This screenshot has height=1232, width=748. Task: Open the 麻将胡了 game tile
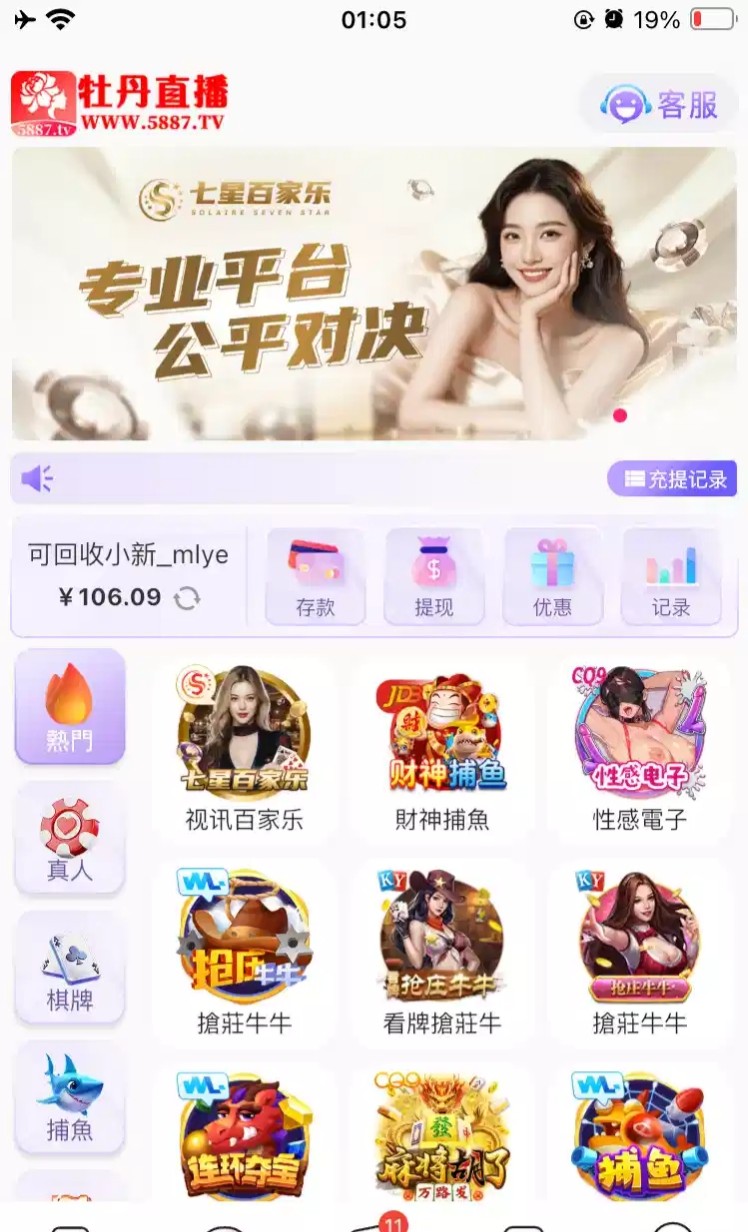click(x=442, y=1137)
